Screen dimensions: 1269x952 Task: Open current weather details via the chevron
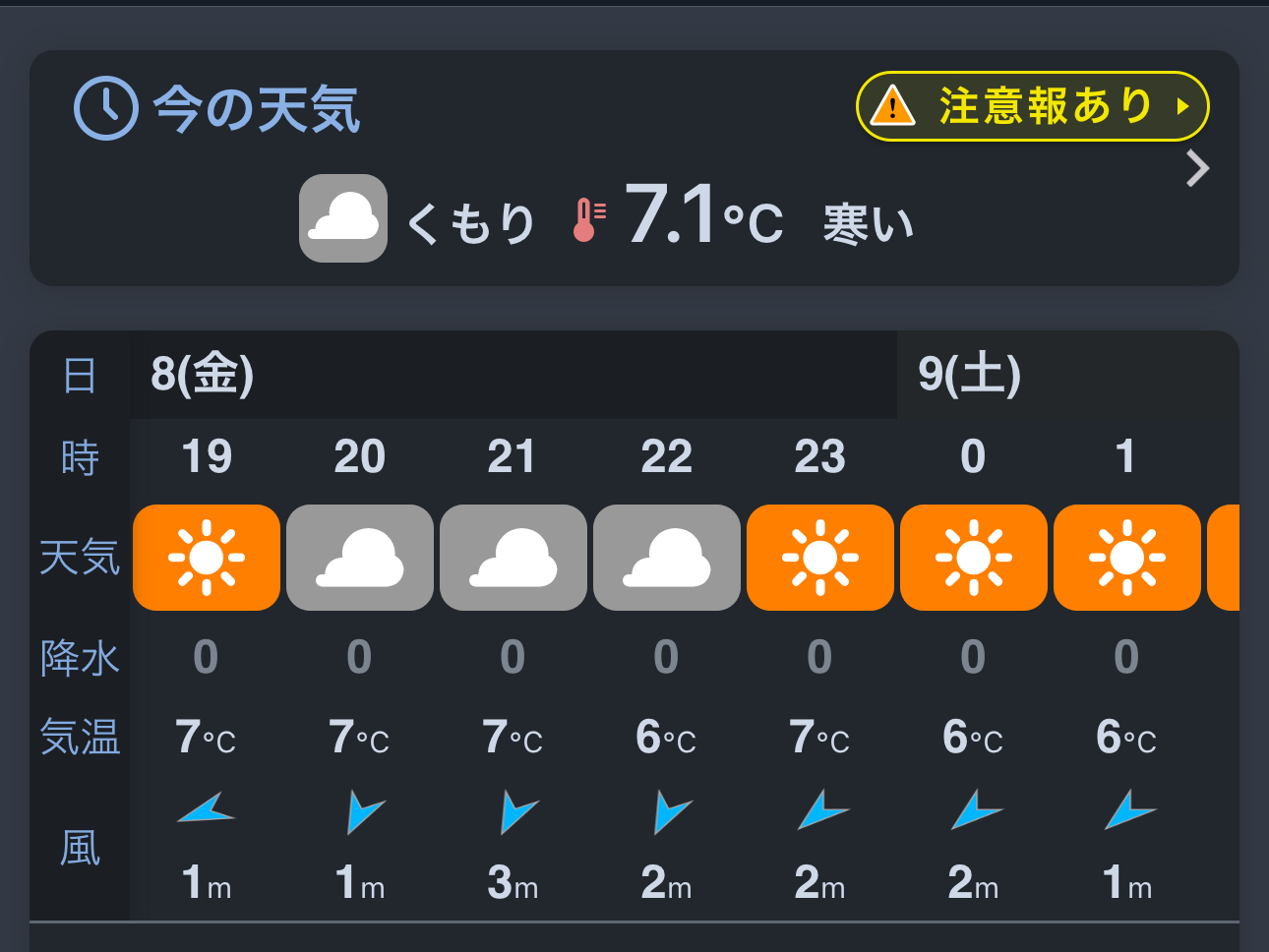click(1197, 169)
